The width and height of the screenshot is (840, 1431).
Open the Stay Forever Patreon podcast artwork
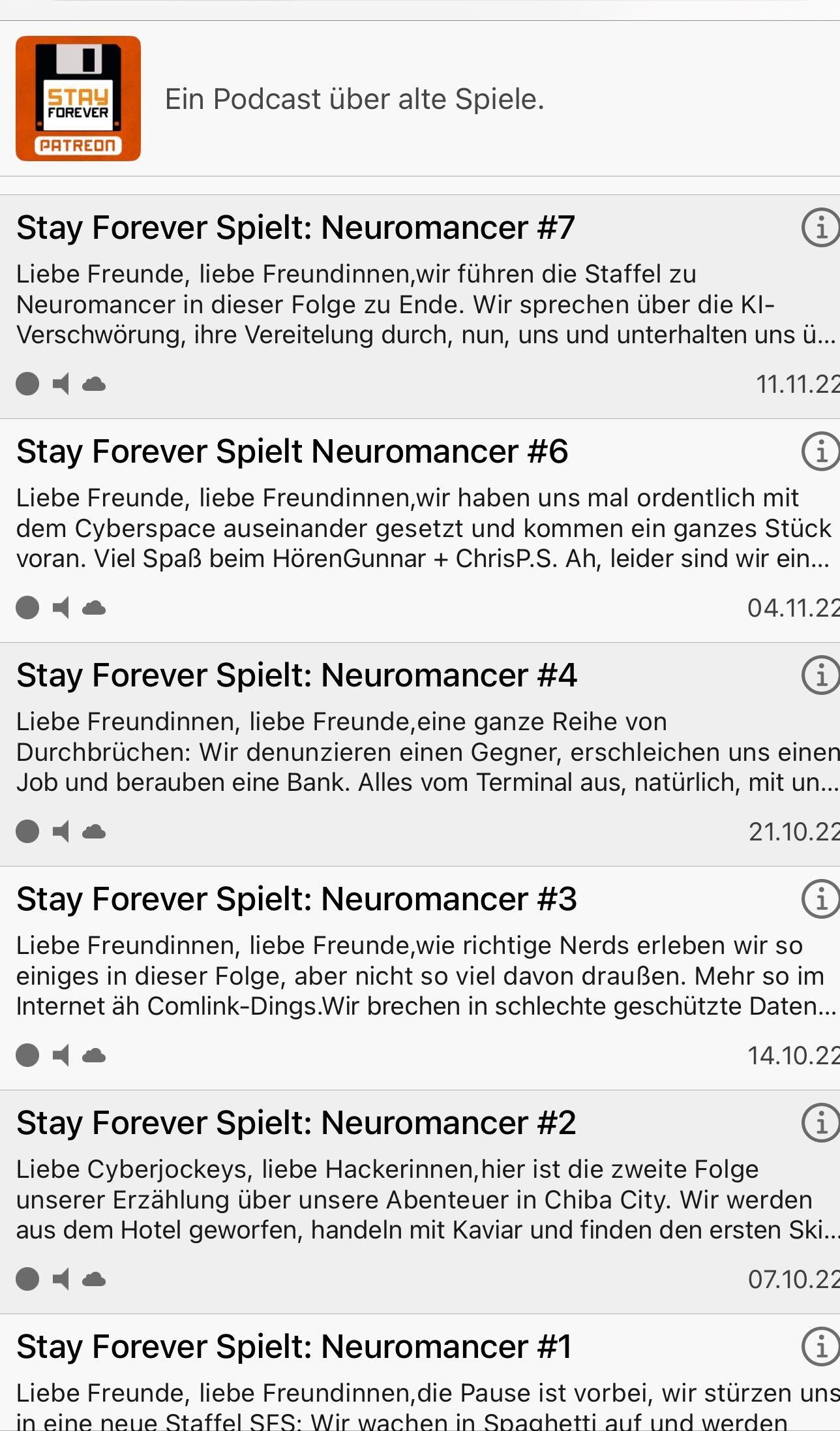pos(78,99)
